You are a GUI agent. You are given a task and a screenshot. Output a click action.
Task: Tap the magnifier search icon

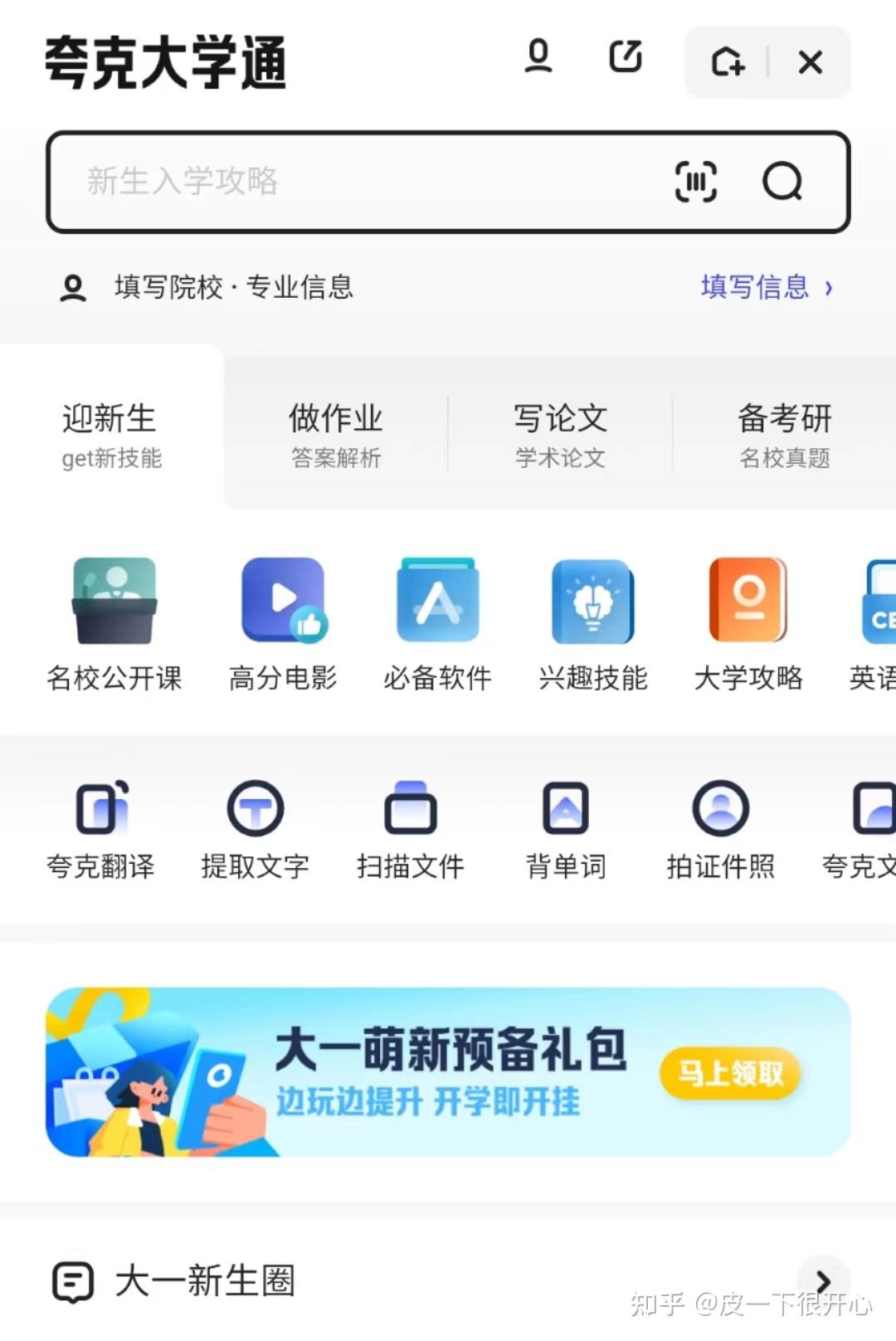[x=782, y=182]
